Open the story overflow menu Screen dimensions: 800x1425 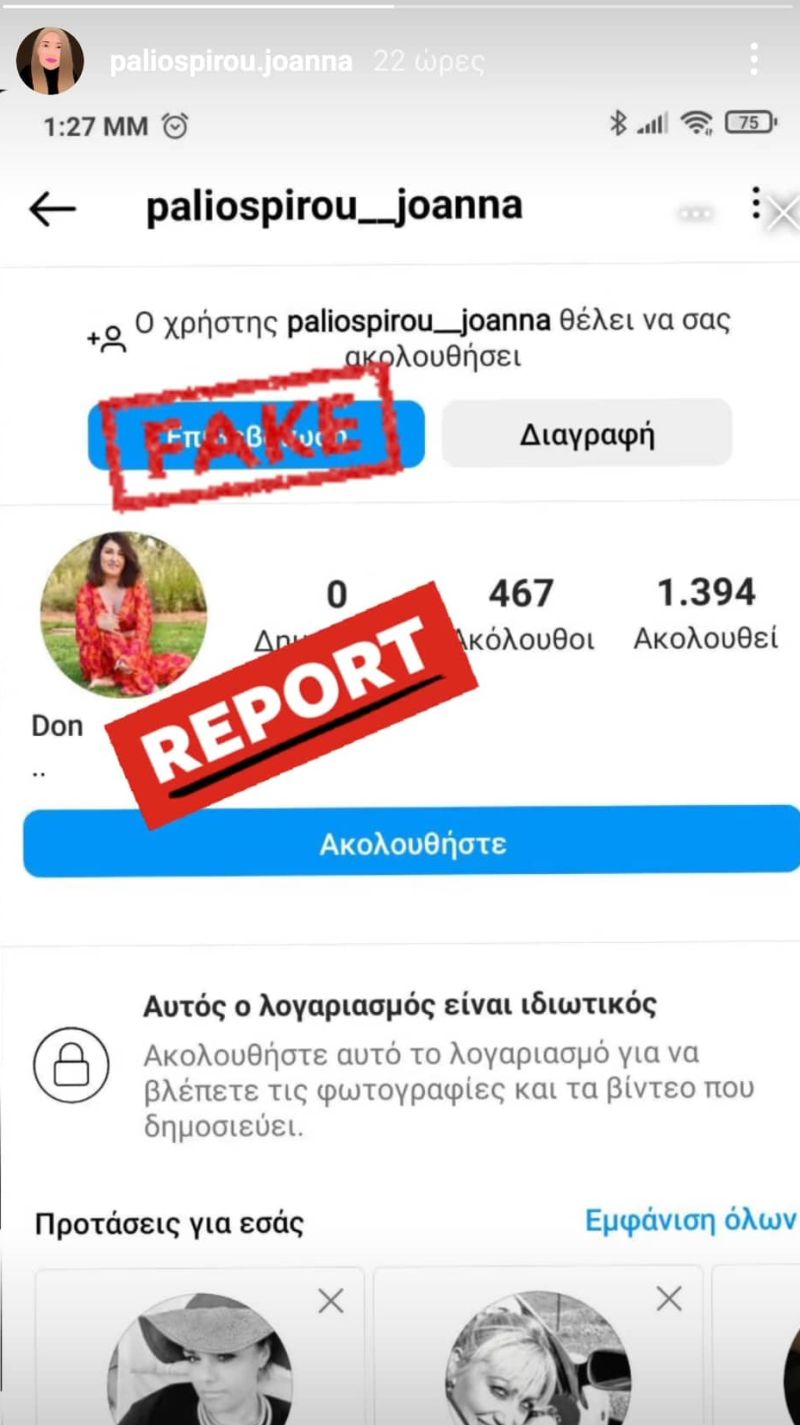pyautogui.click(x=755, y=60)
